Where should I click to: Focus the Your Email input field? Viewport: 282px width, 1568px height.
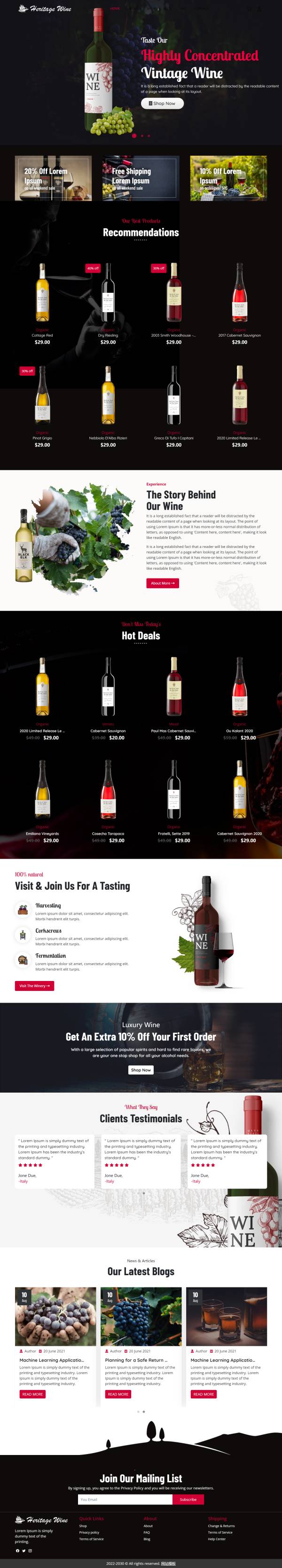pos(125,1499)
